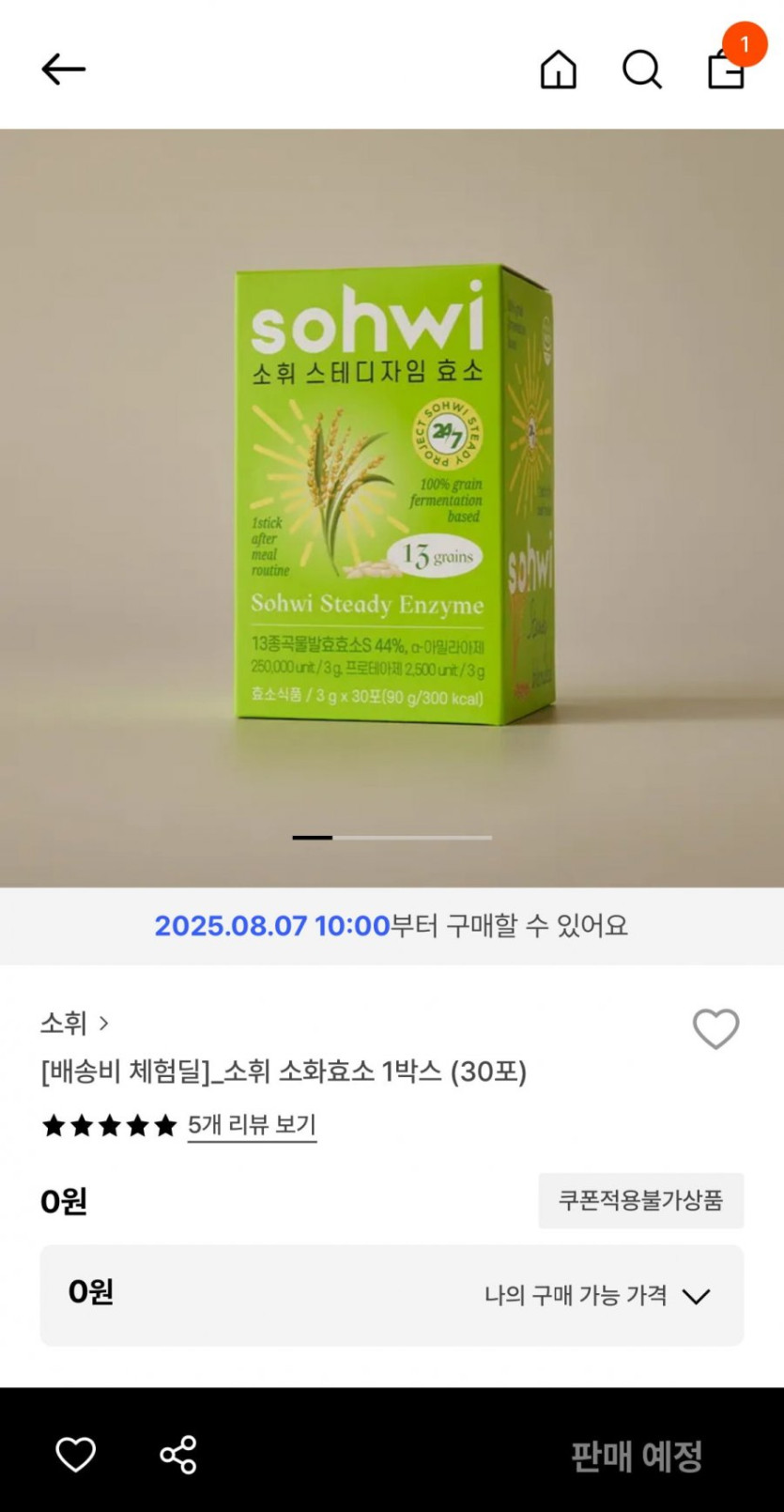Open the search magnifier icon

642,69
